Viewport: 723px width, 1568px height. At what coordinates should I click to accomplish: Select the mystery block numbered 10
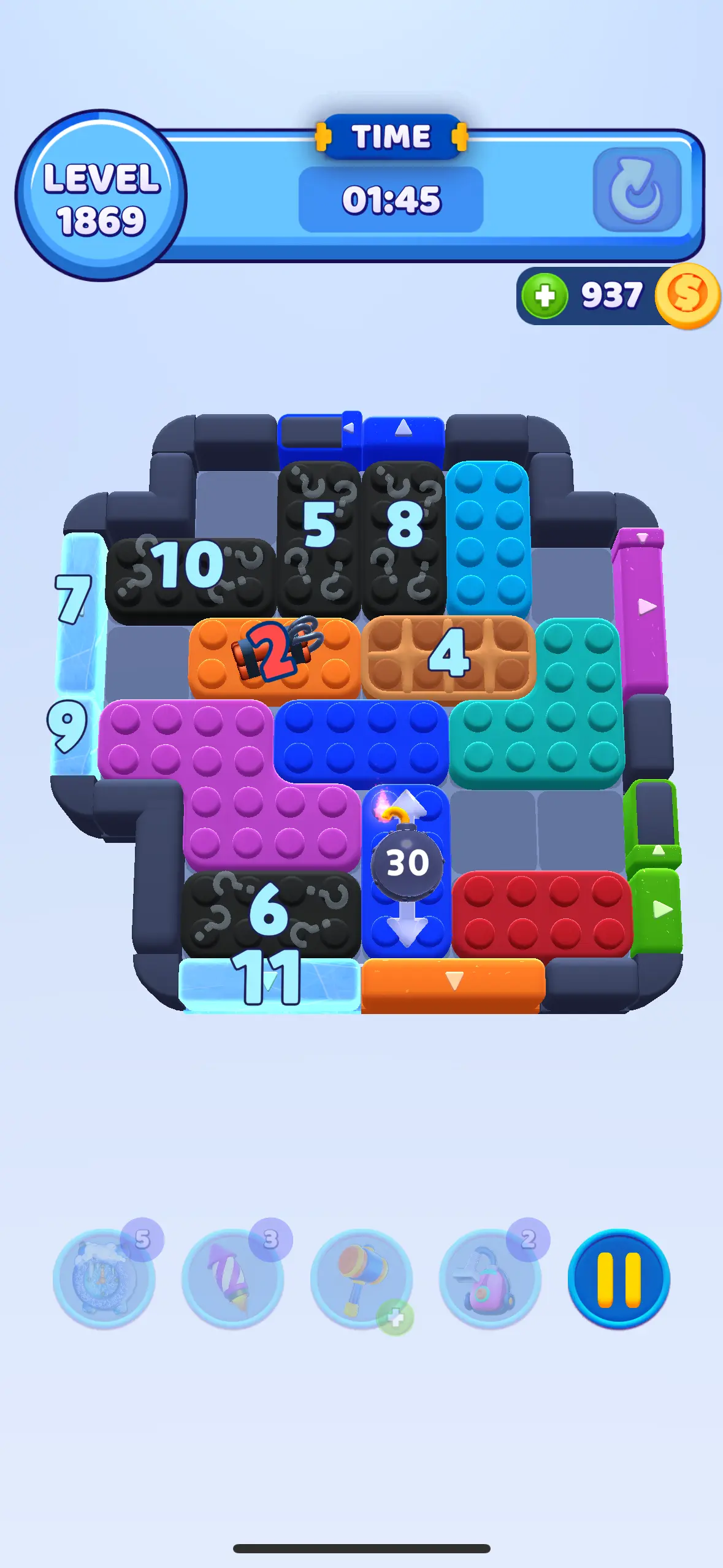coord(190,580)
